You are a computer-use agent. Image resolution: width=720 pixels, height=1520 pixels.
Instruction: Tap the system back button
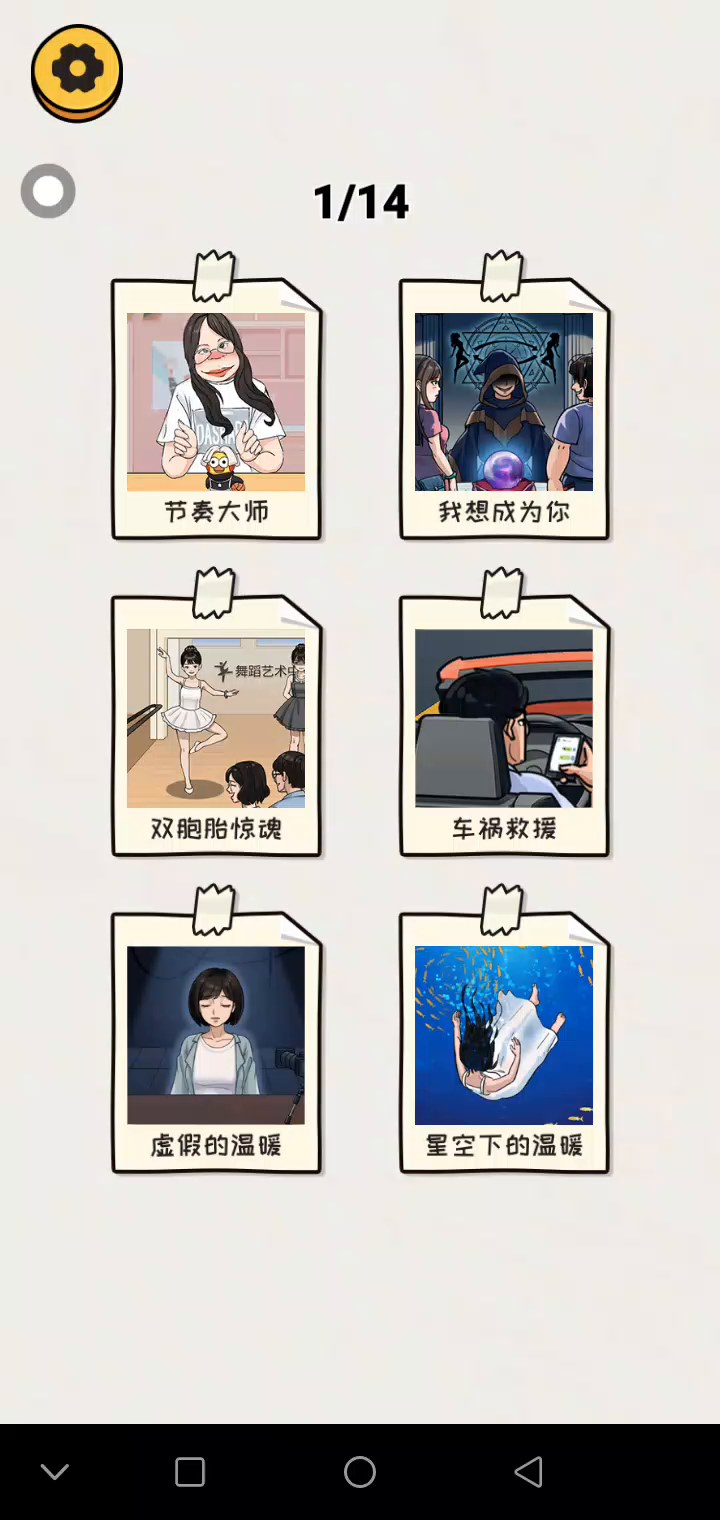tap(528, 1471)
